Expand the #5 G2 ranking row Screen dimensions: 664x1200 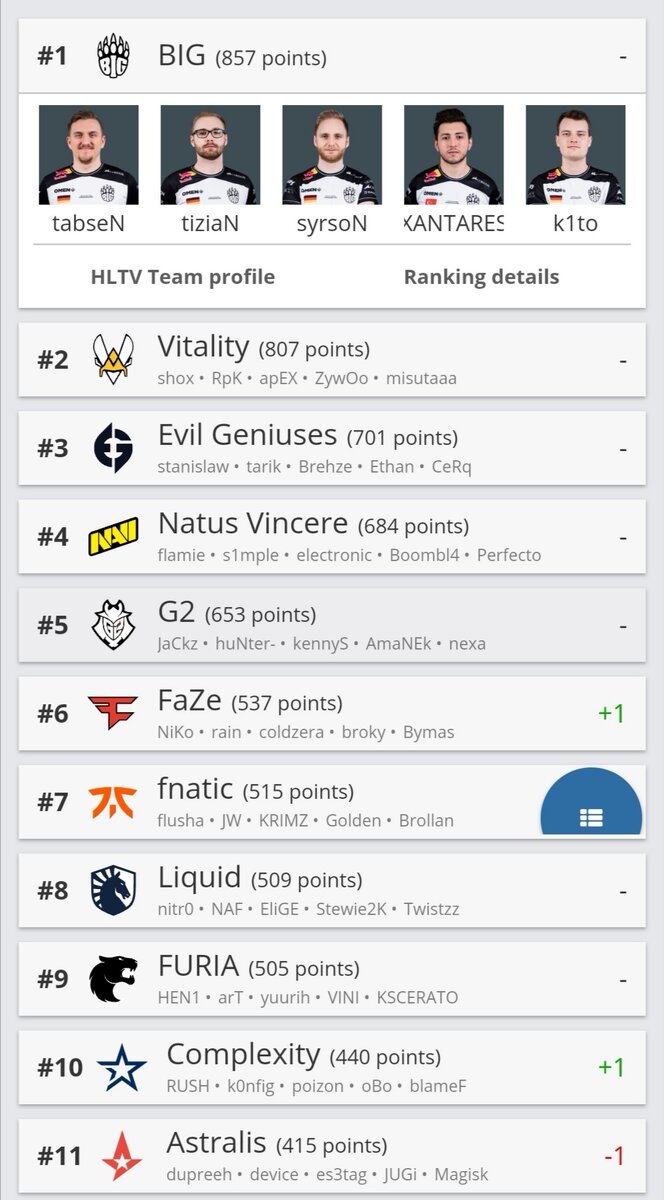[330, 625]
